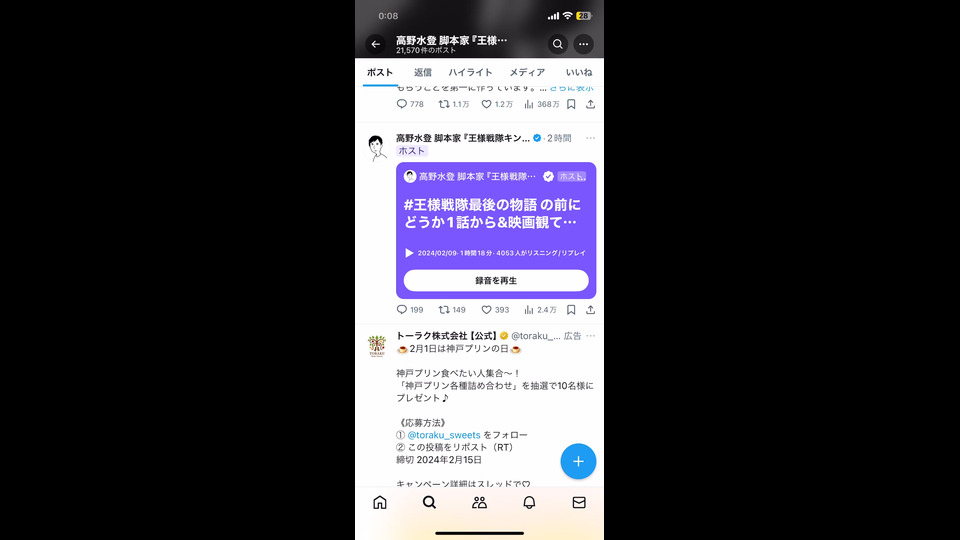Bookmark the space recording post
960x540 pixels.
point(571,310)
